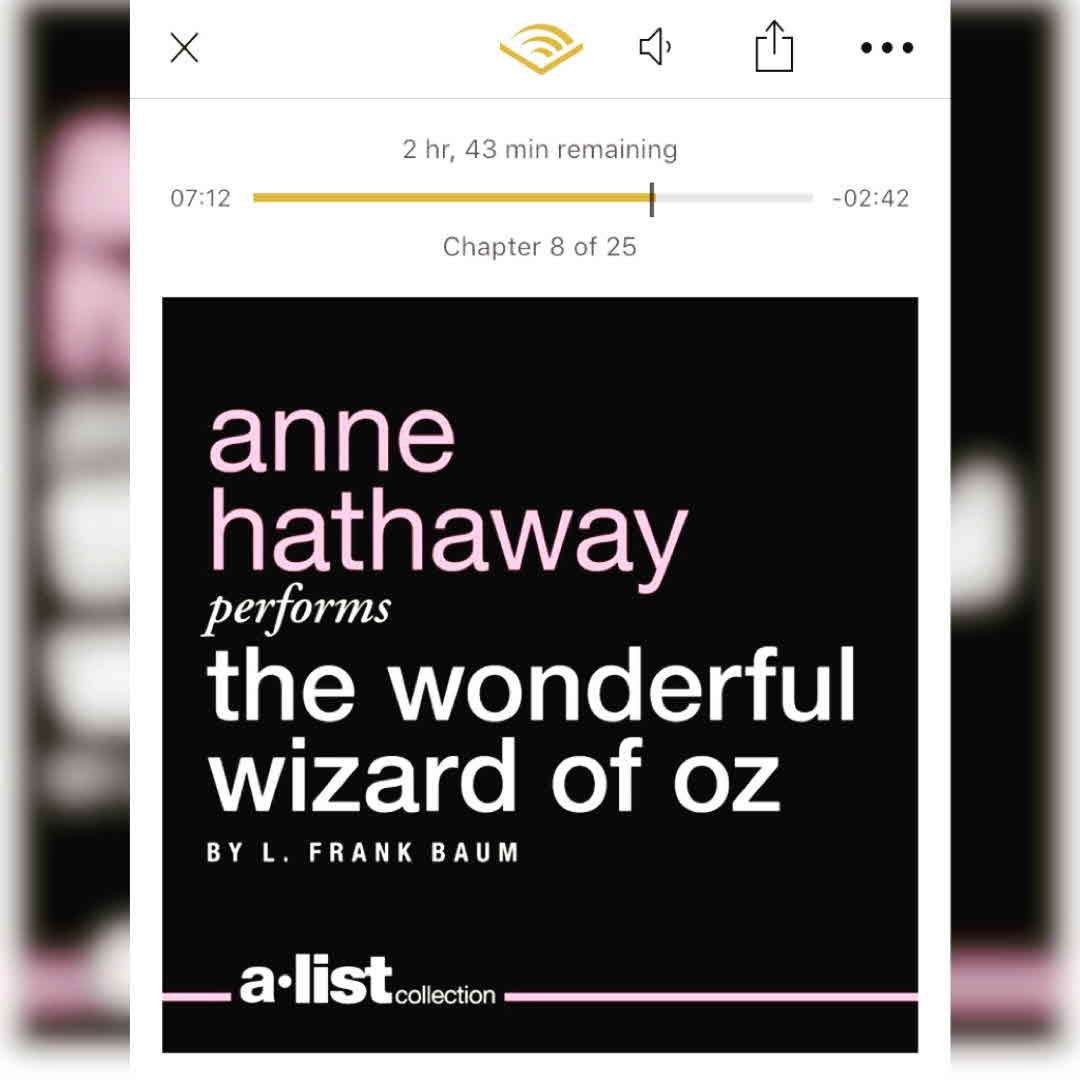Image resolution: width=1080 pixels, height=1080 pixels.
Task: Tap the chapter progress bar to seek
Action: 533,198
